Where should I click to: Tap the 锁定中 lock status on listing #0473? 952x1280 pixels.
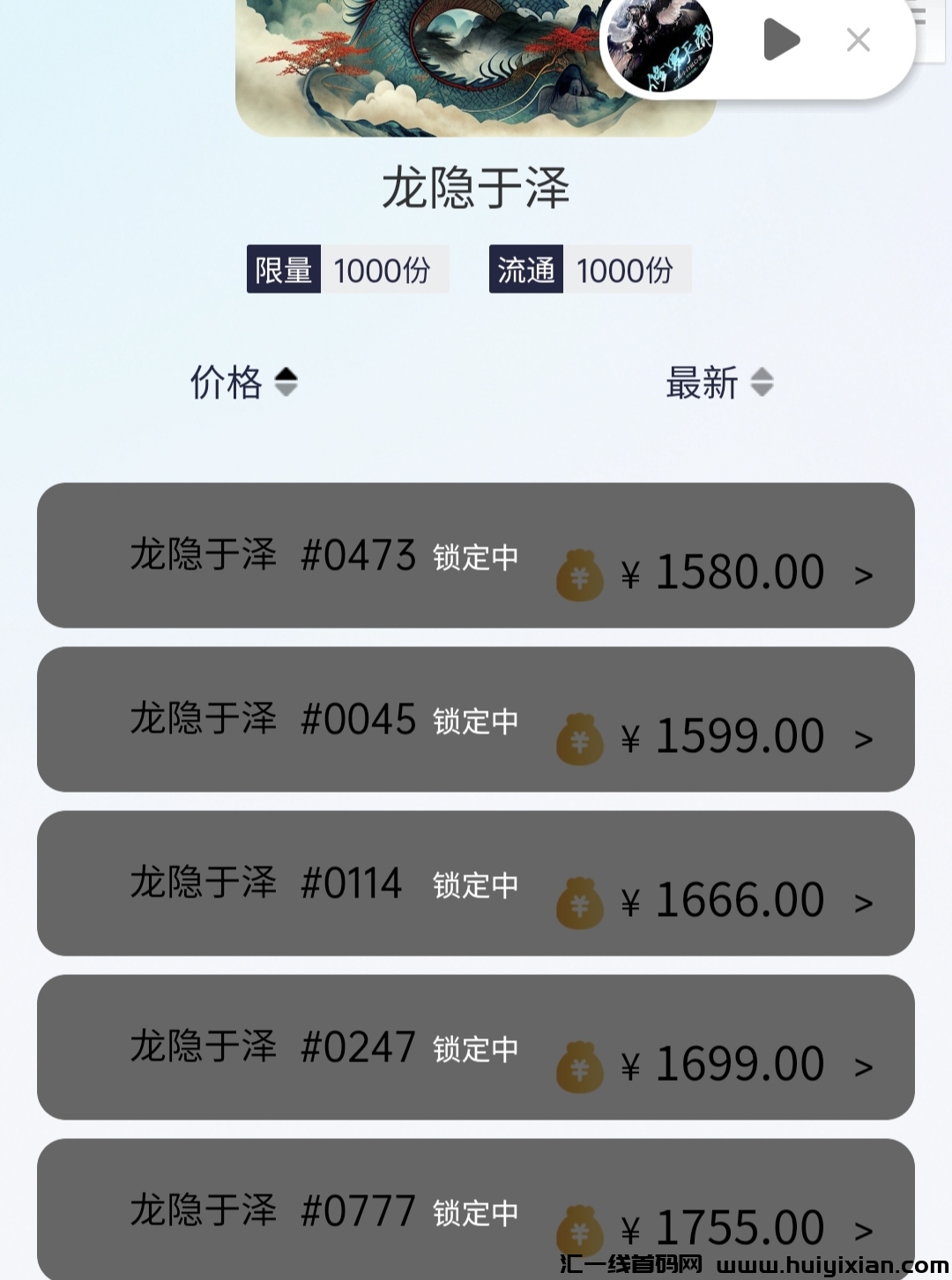[477, 556]
